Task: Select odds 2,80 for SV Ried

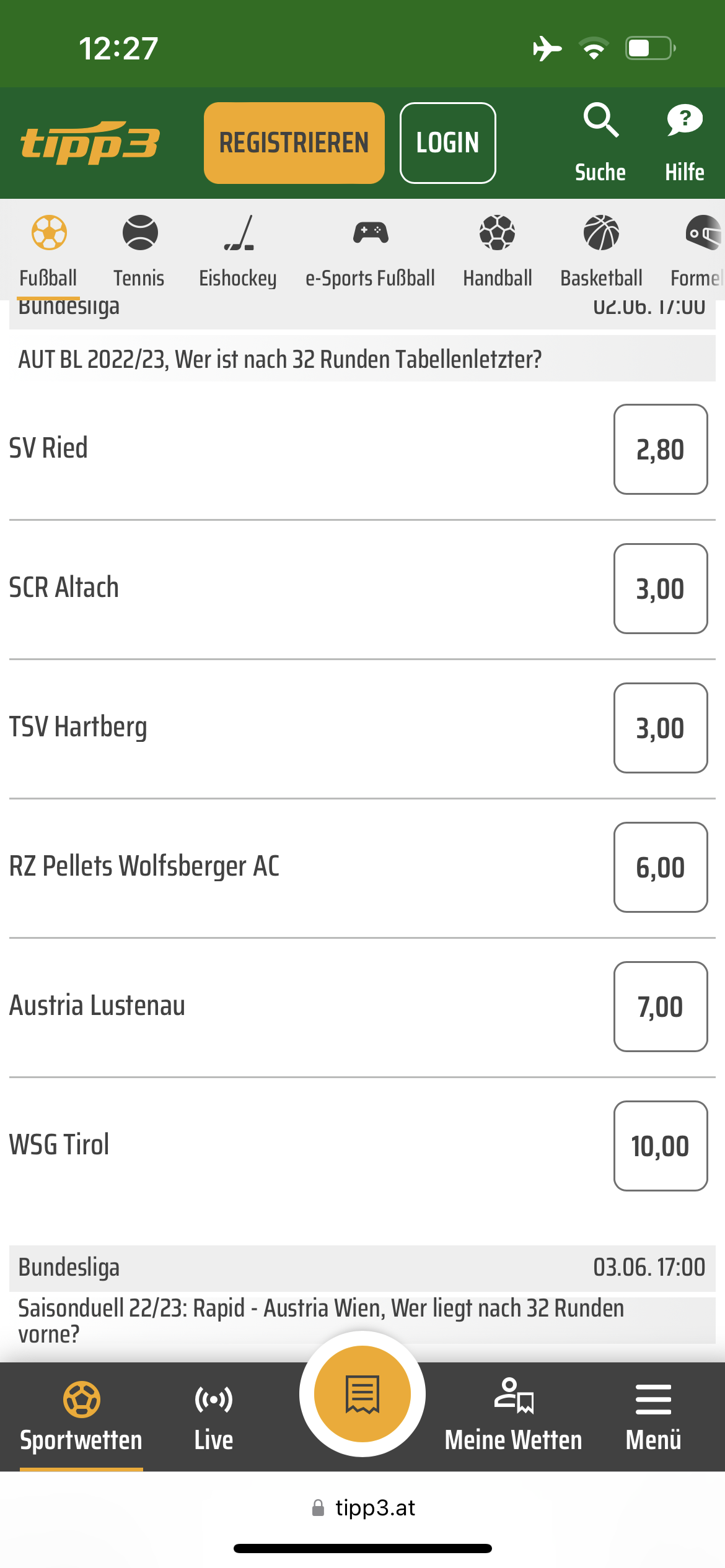Action: click(661, 449)
